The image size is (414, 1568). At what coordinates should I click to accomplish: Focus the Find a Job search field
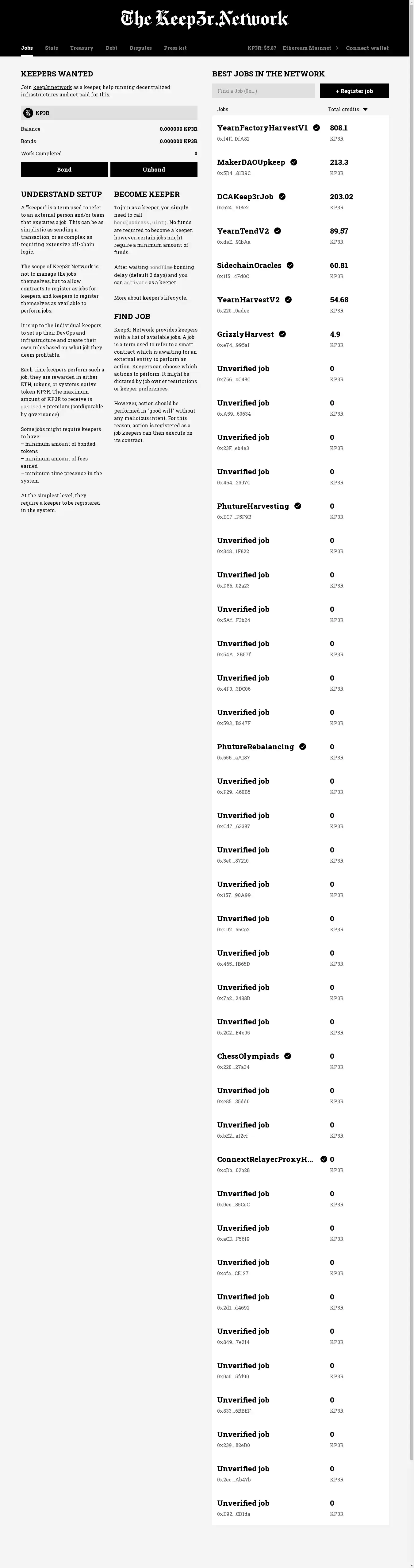click(263, 91)
